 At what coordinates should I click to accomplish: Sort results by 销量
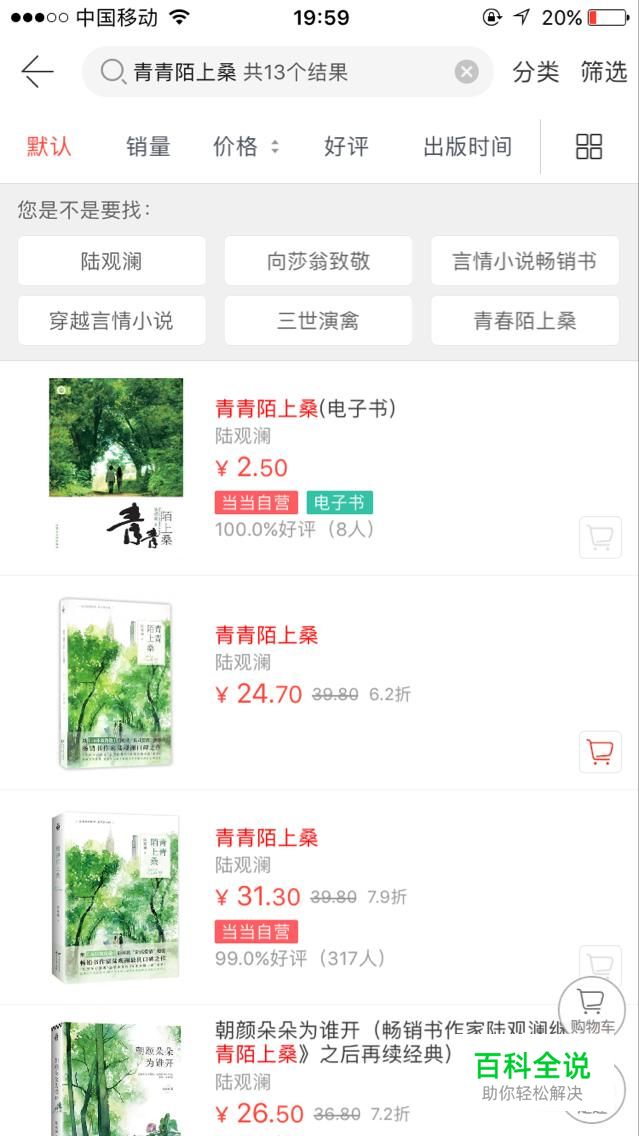pyautogui.click(x=148, y=147)
